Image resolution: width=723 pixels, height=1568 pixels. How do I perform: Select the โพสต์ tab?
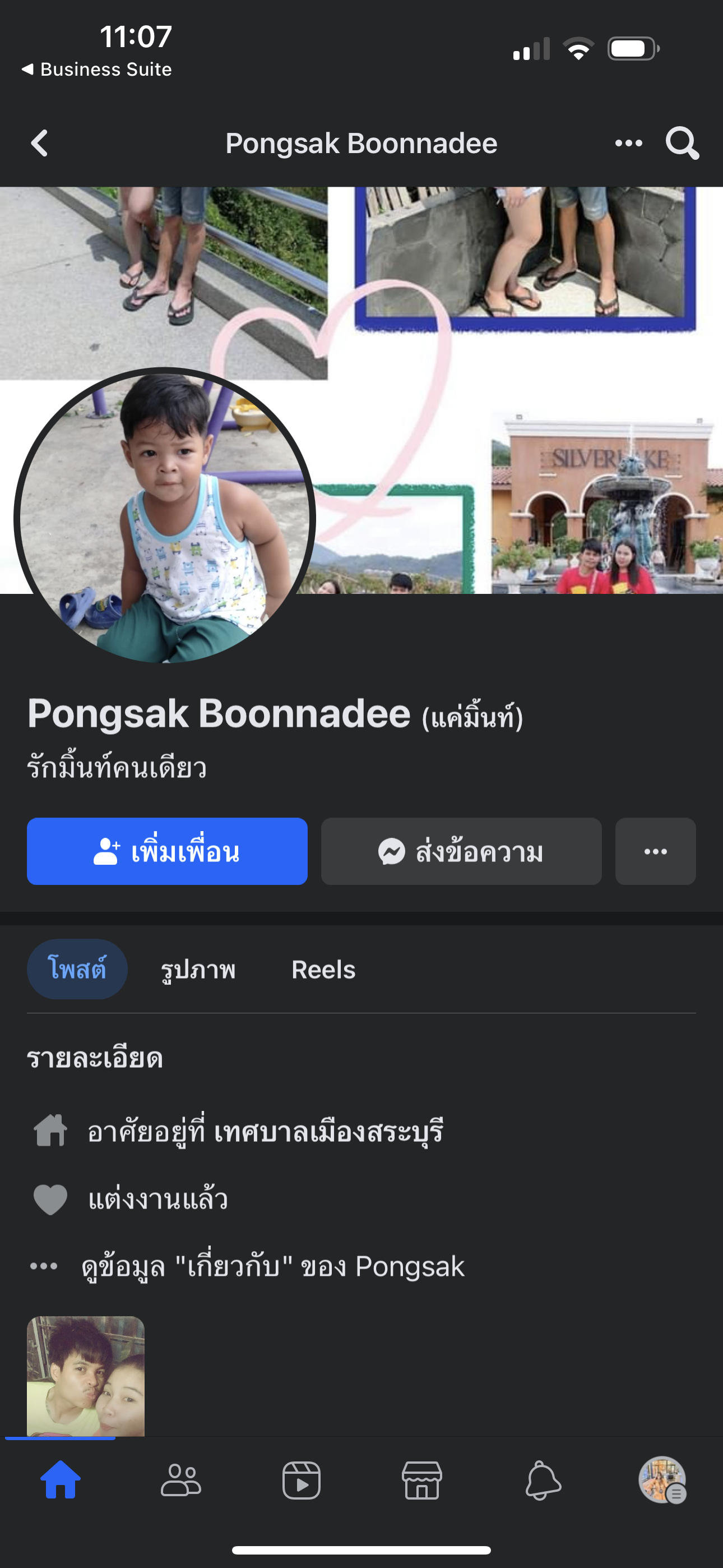click(x=77, y=969)
